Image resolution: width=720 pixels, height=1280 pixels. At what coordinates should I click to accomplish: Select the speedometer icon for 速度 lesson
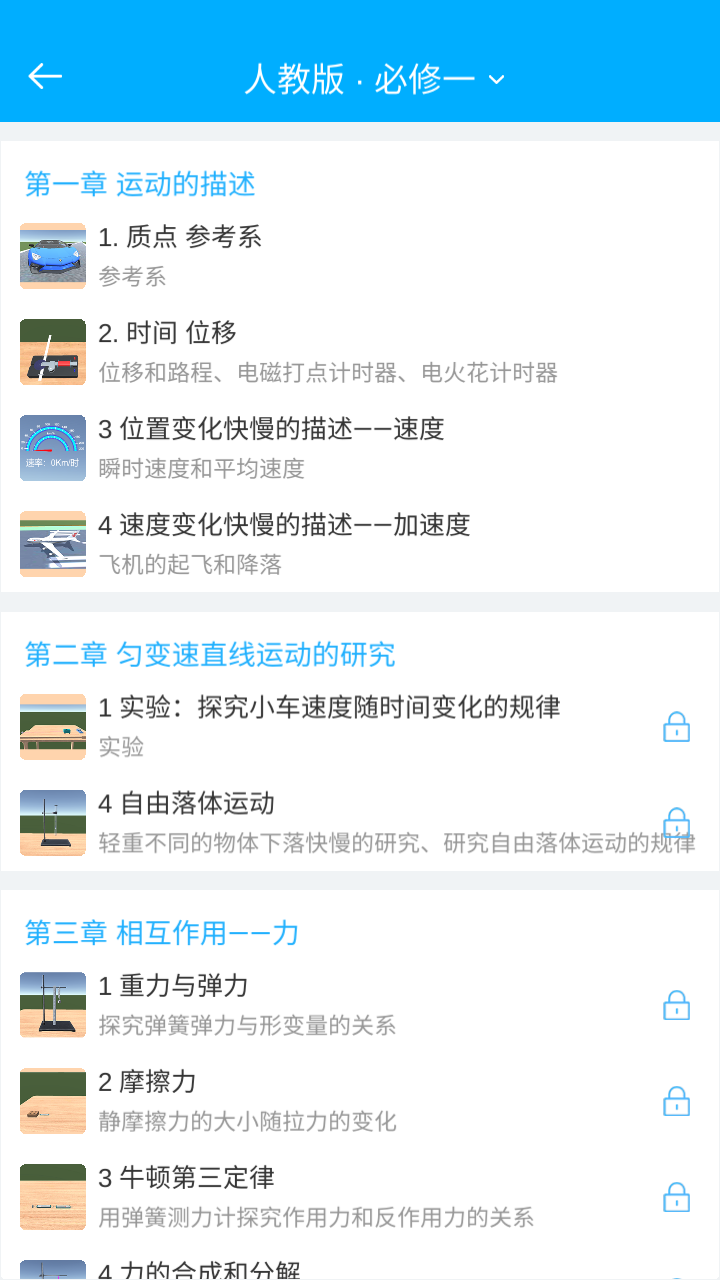tap(52, 448)
